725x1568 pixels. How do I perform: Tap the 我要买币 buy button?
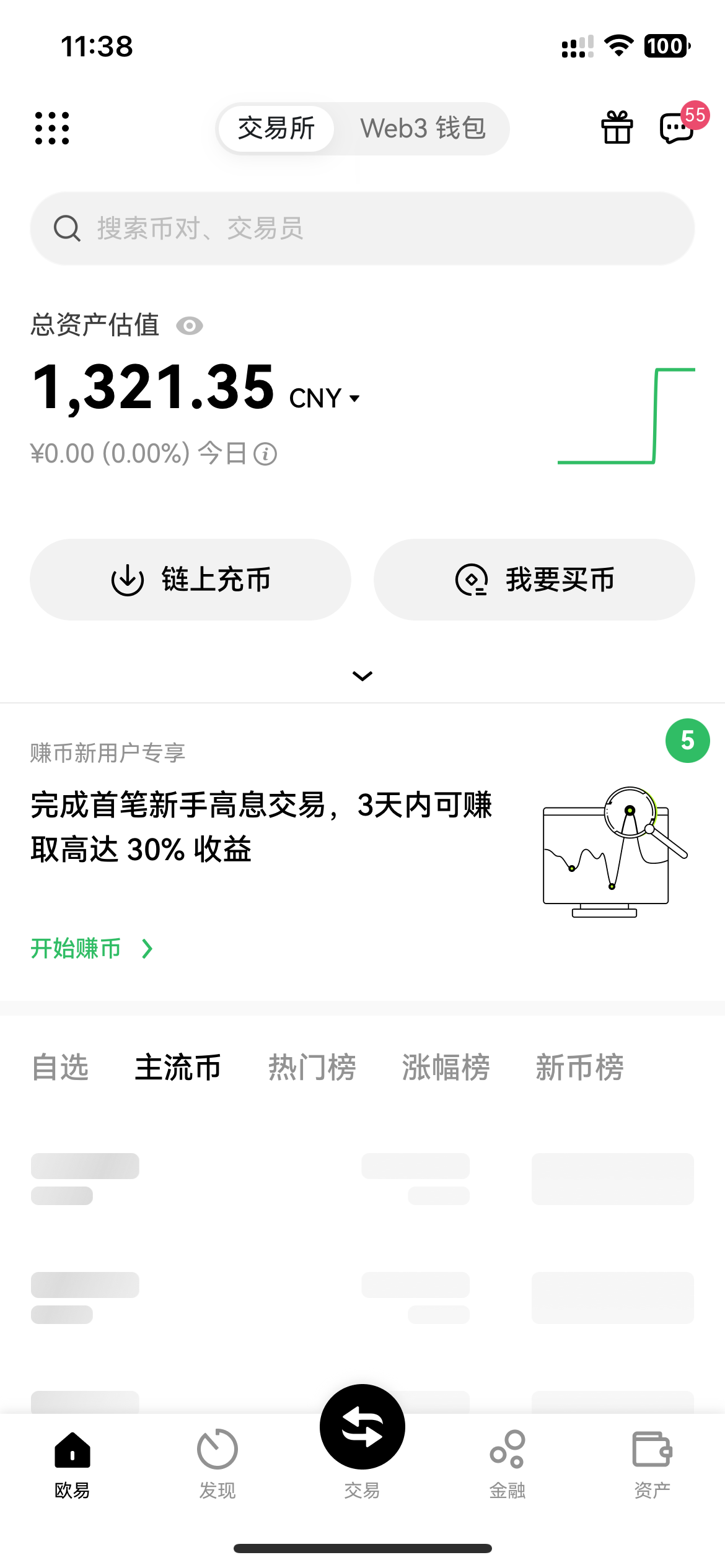534,580
